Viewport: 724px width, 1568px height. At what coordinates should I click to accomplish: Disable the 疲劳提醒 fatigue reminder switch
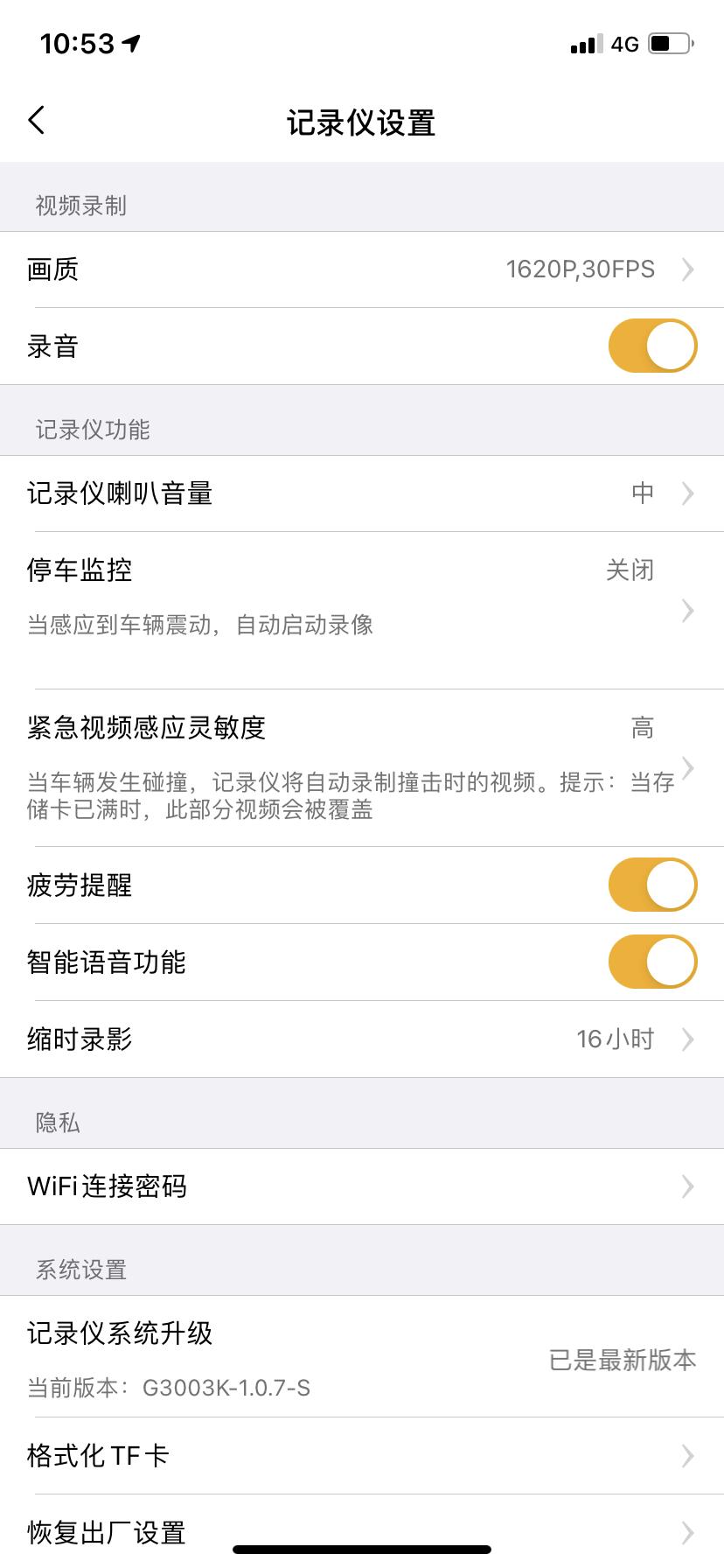651,885
